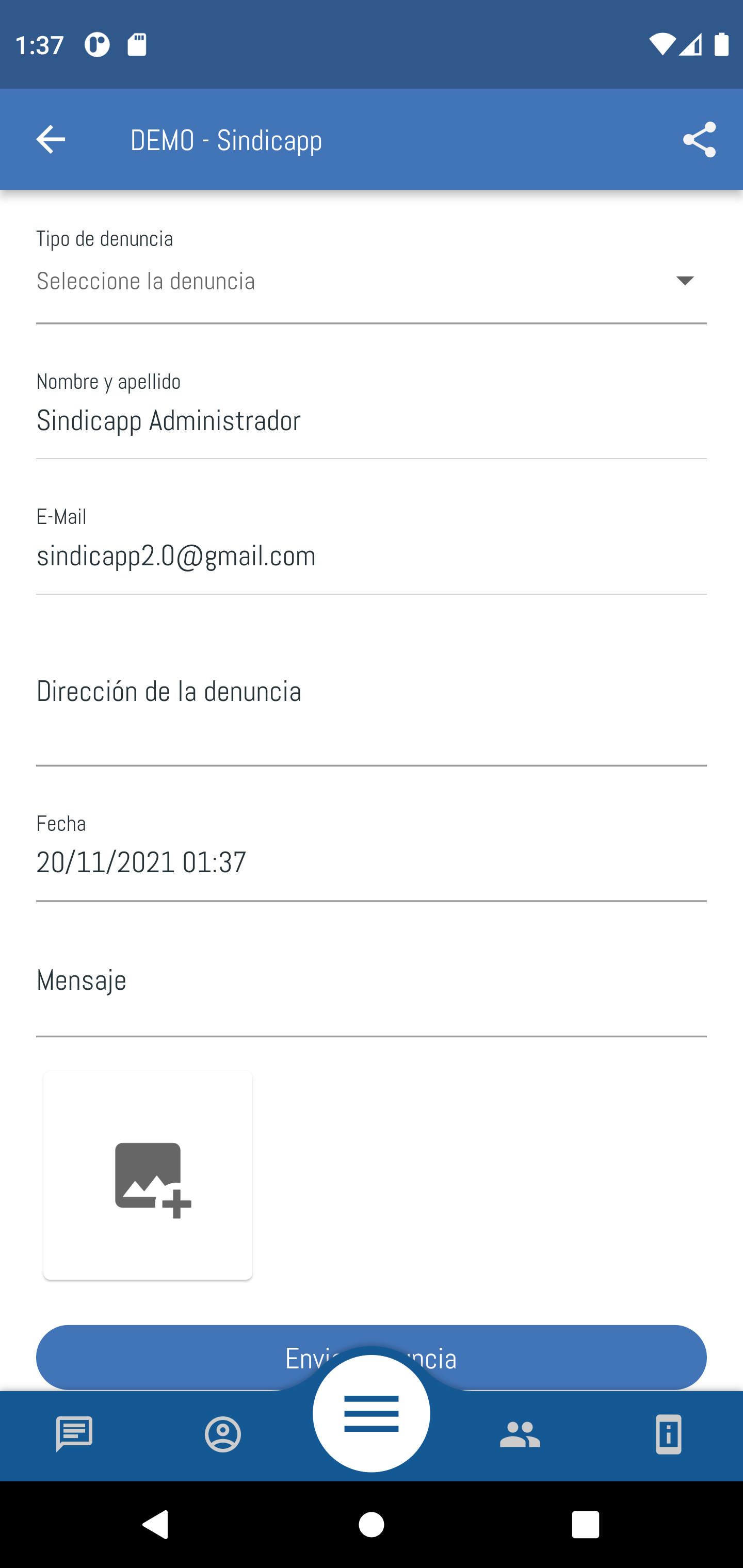Share the Sindicapp demo
This screenshot has width=743, height=1568.
coord(699,140)
